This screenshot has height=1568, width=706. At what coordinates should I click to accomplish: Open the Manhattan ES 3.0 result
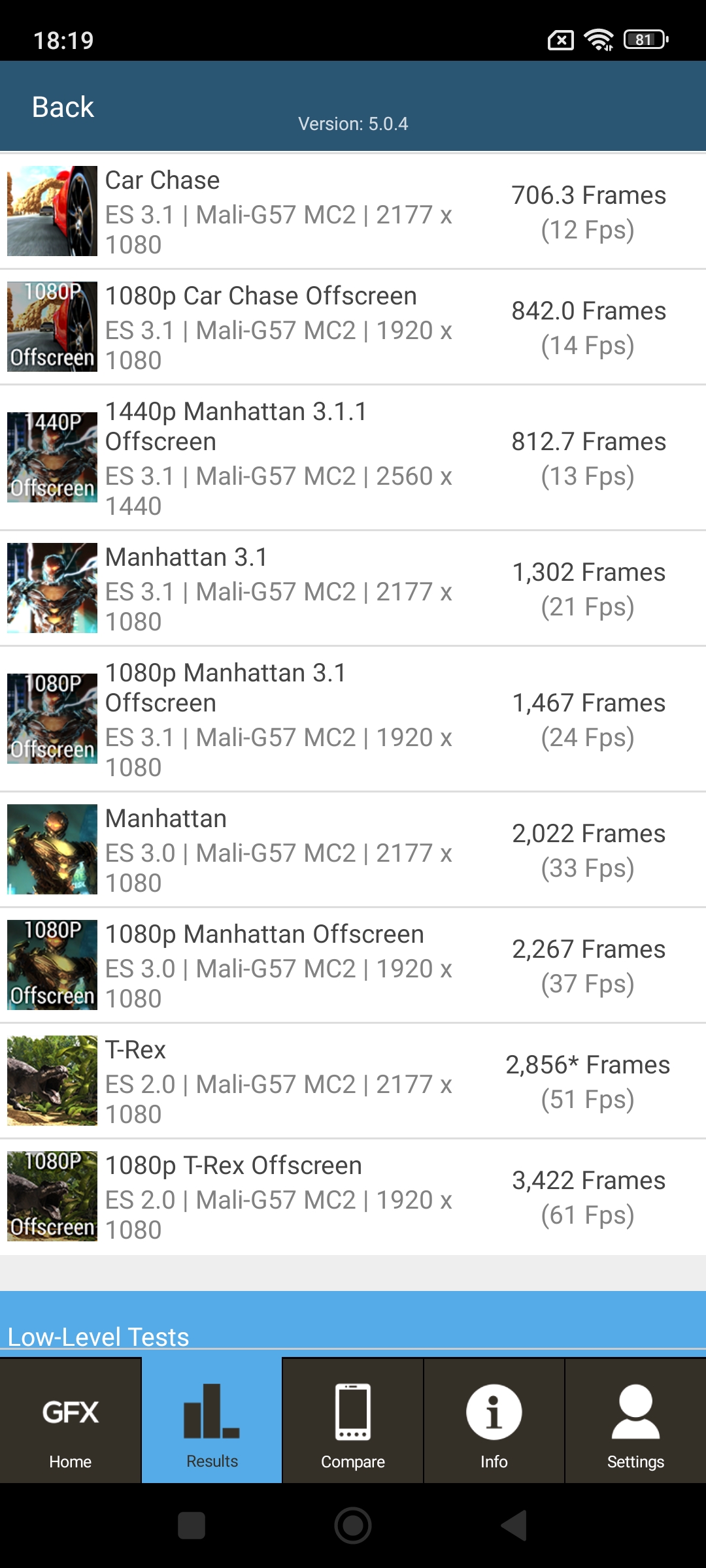point(353,850)
